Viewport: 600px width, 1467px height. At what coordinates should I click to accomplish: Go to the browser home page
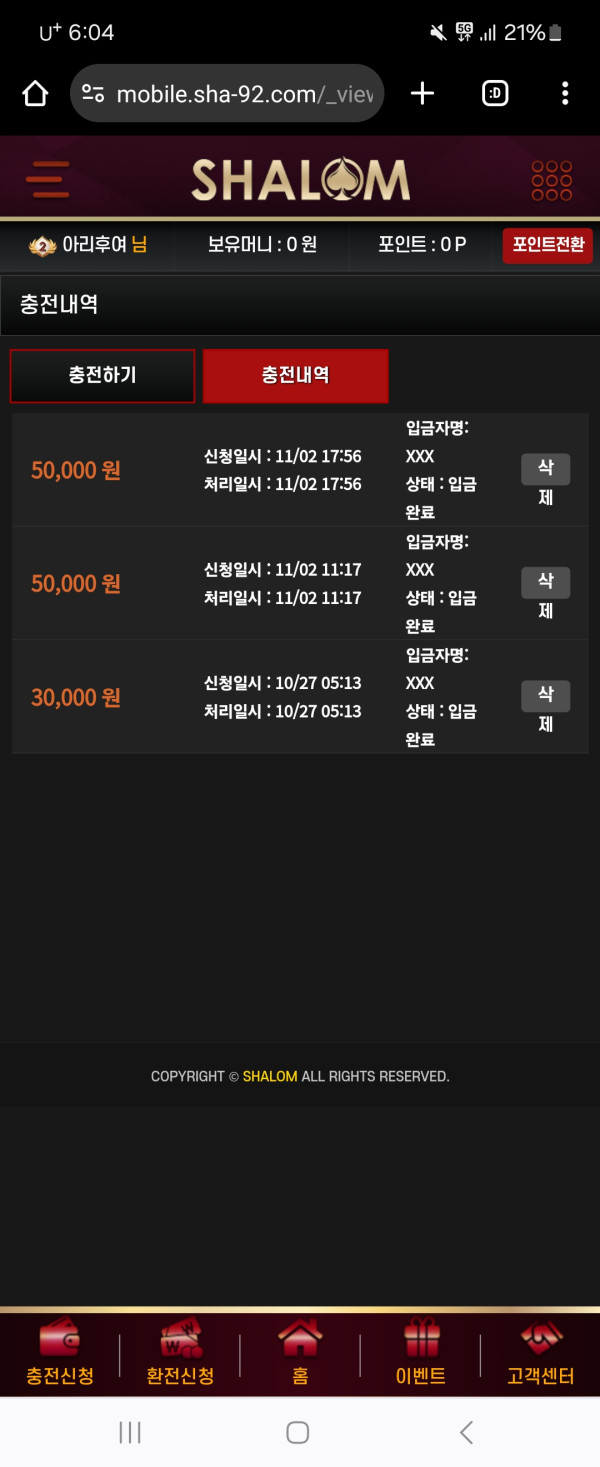point(35,94)
